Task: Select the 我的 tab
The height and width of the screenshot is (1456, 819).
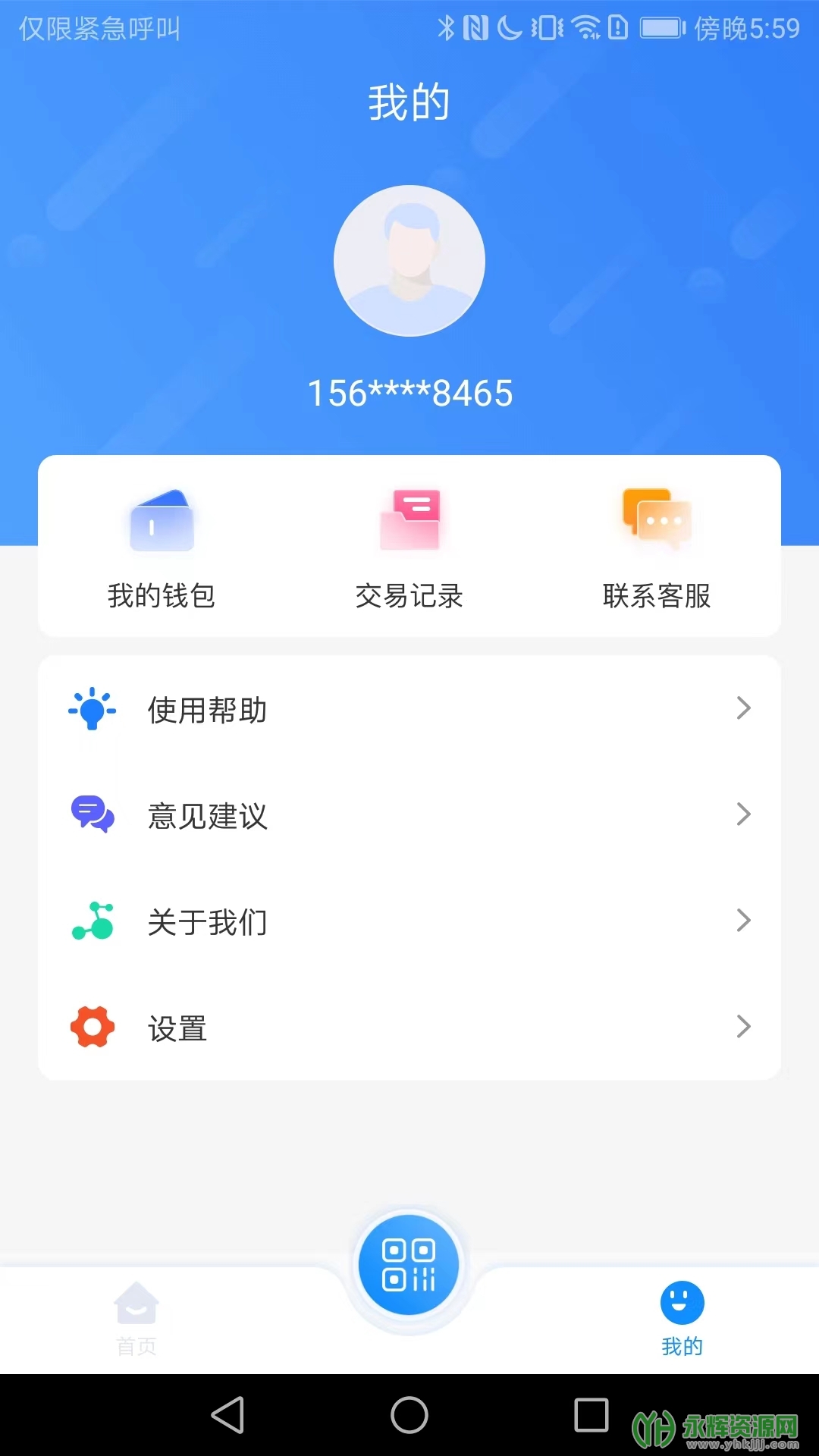Action: pos(682,1318)
